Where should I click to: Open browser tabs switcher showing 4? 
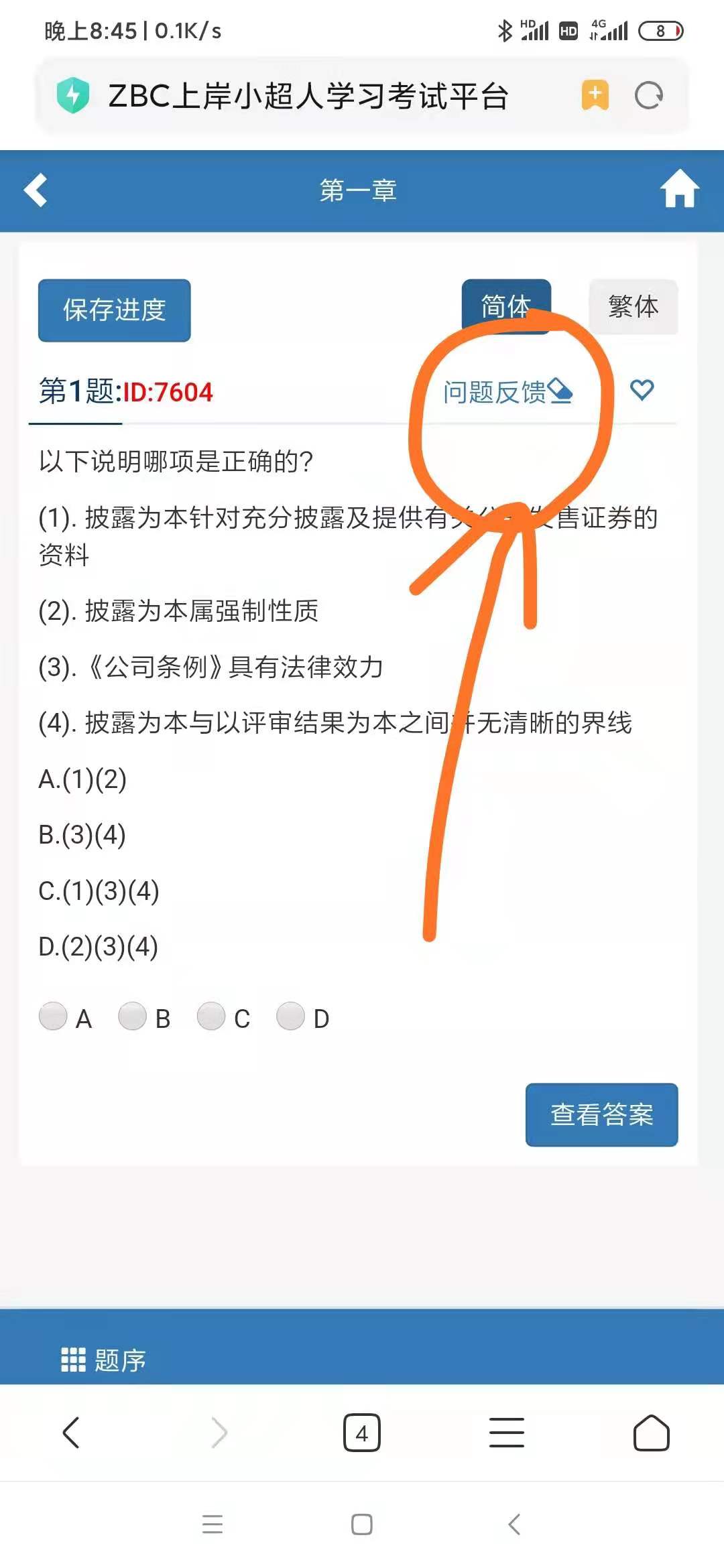[362, 1433]
